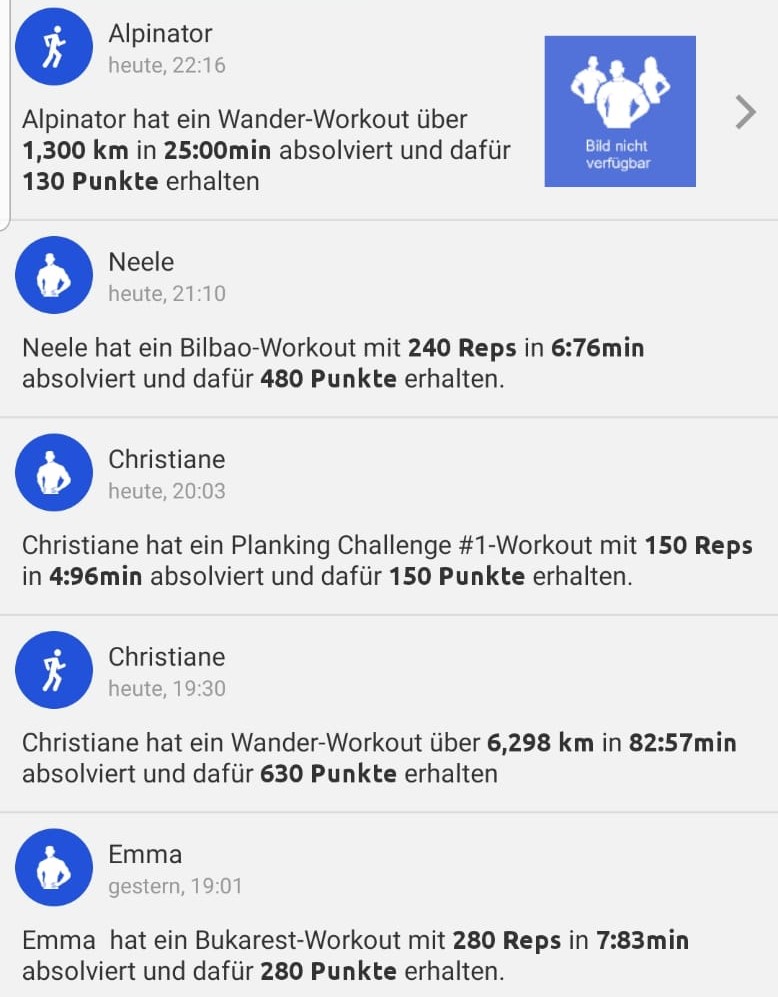The width and height of the screenshot is (778, 997).
Task: Click the 'Bild nicht verfügbar' placeholder image
Action: click(x=620, y=111)
